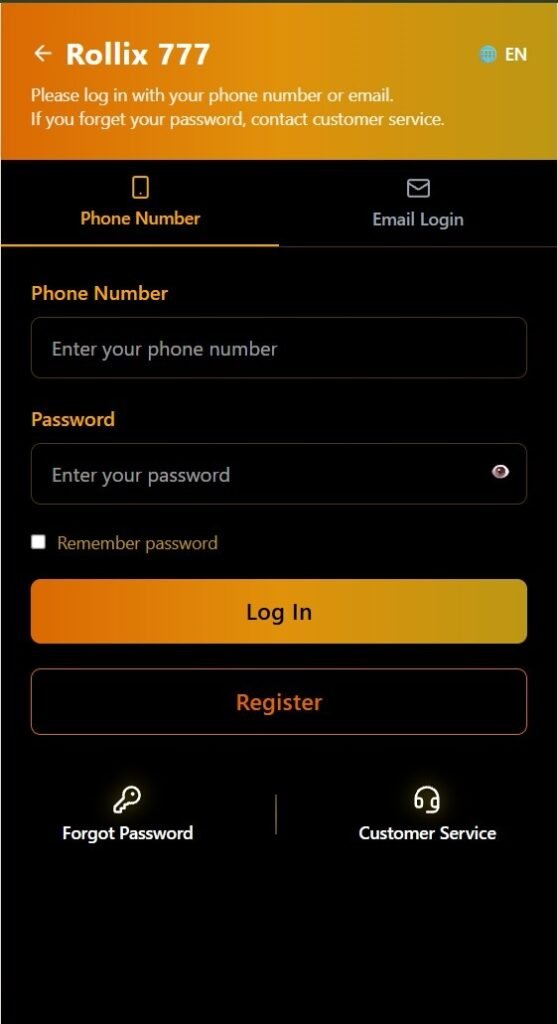Switch to the Email Login tab
This screenshot has width=558, height=1024.
[x=418, y=203]
